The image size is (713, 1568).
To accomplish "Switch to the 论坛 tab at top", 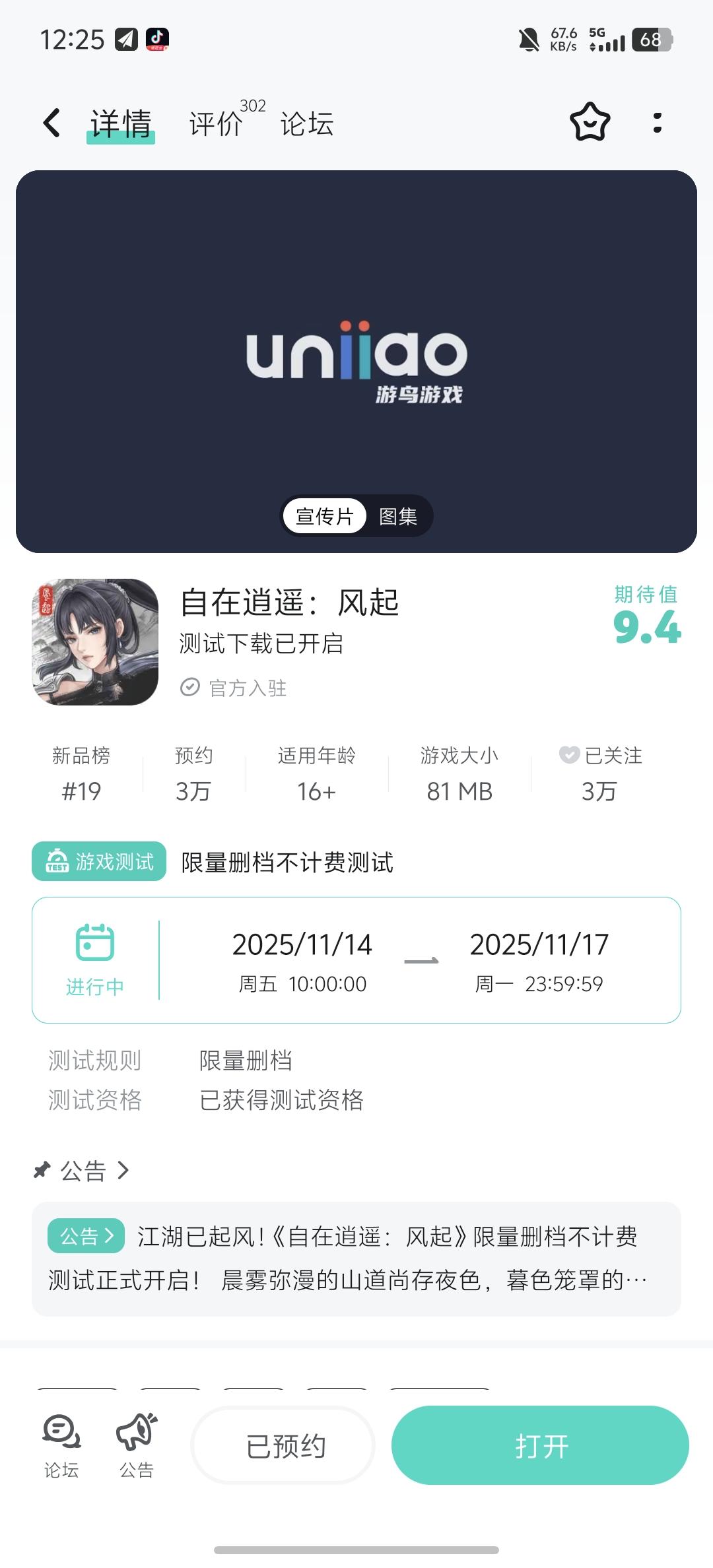I will pos(306,123).
